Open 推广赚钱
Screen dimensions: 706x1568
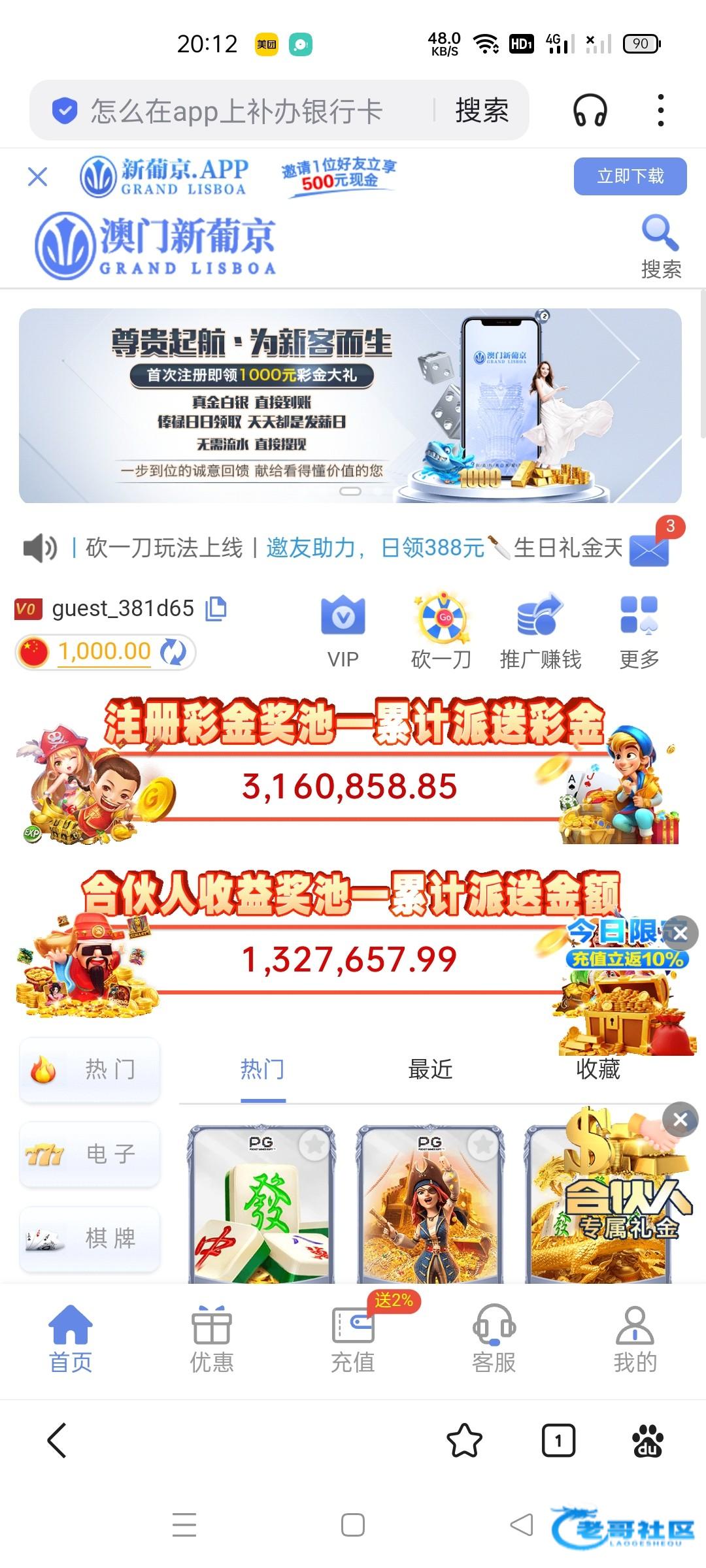540,630
